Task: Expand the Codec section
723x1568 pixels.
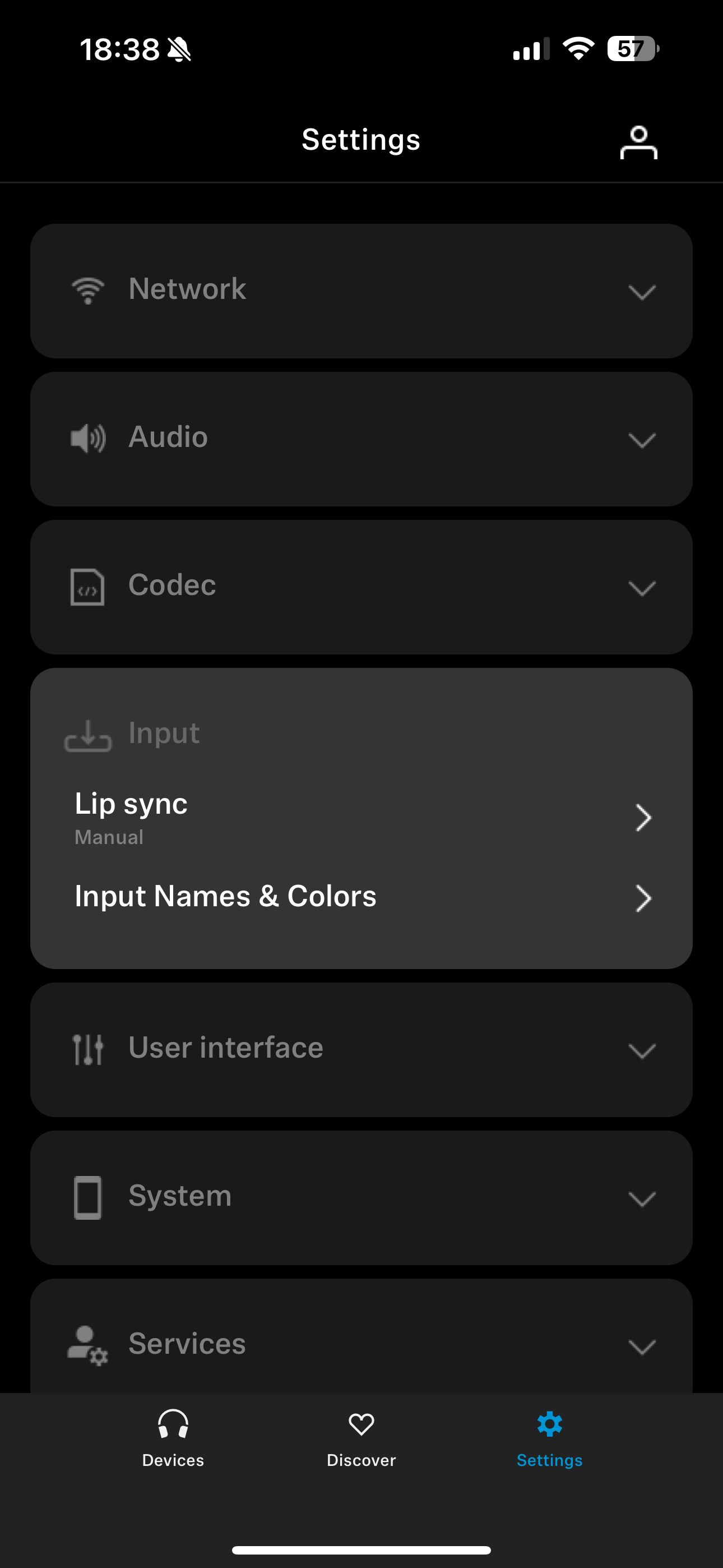Action: click(361, 587)
